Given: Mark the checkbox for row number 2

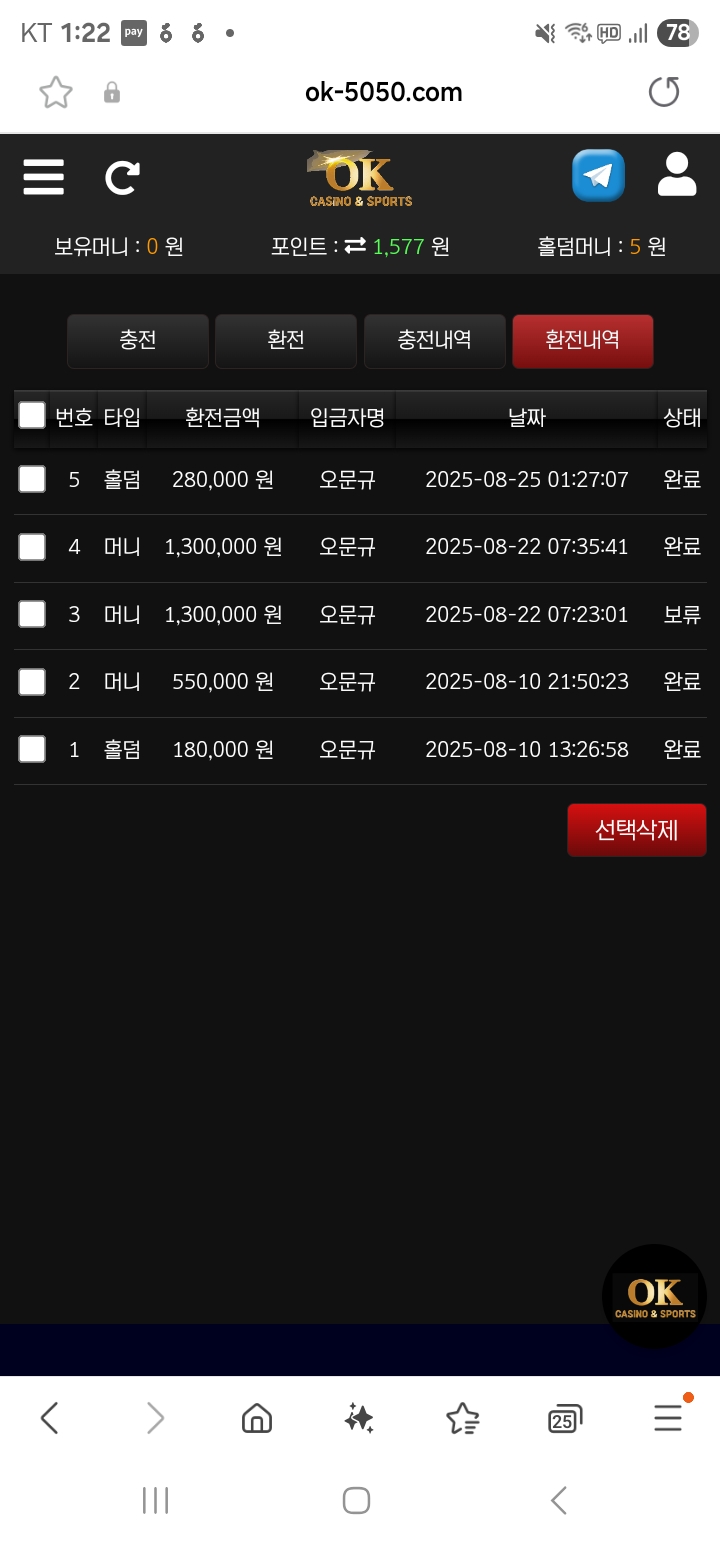Looking at the screenshot, I should (x=32, y=682).
